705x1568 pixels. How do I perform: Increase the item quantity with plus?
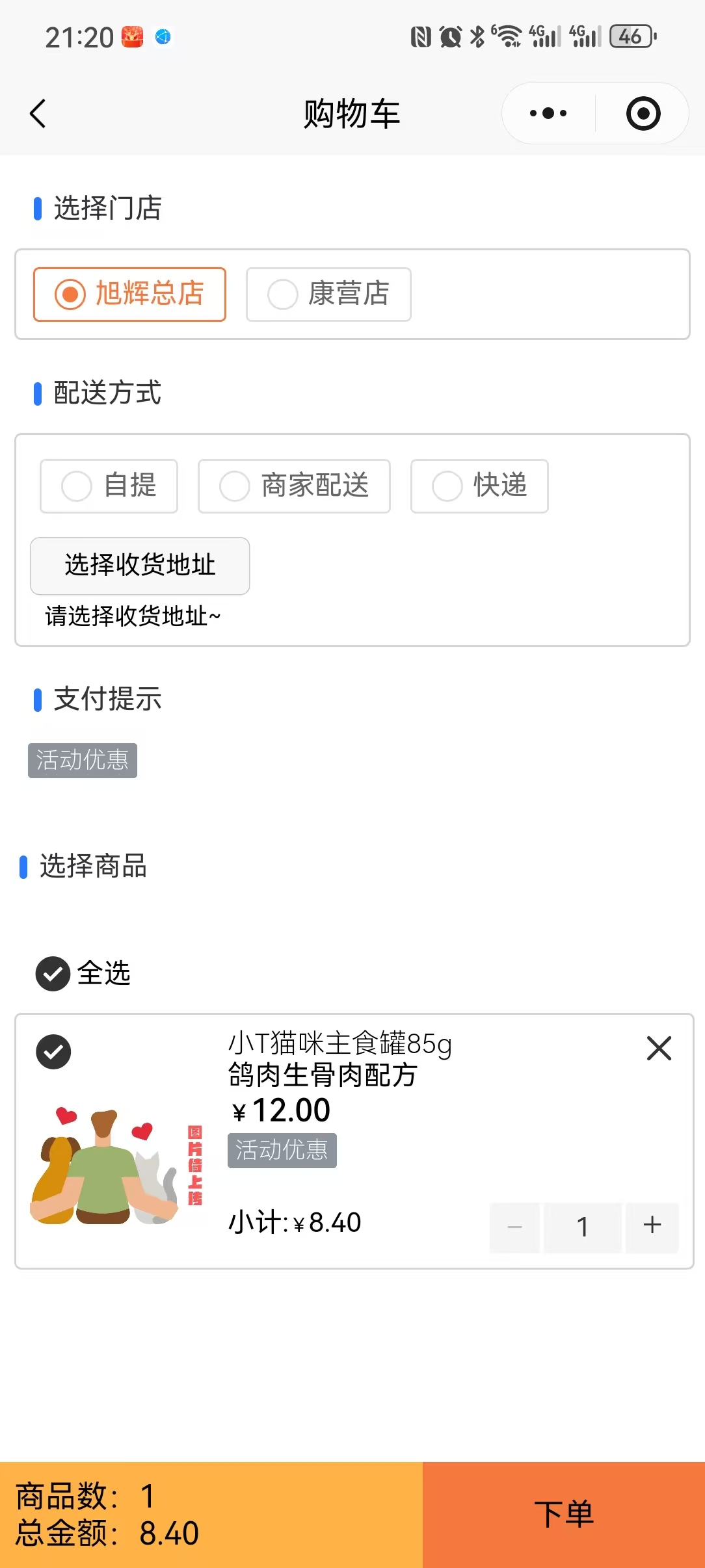click(652, 1226)
